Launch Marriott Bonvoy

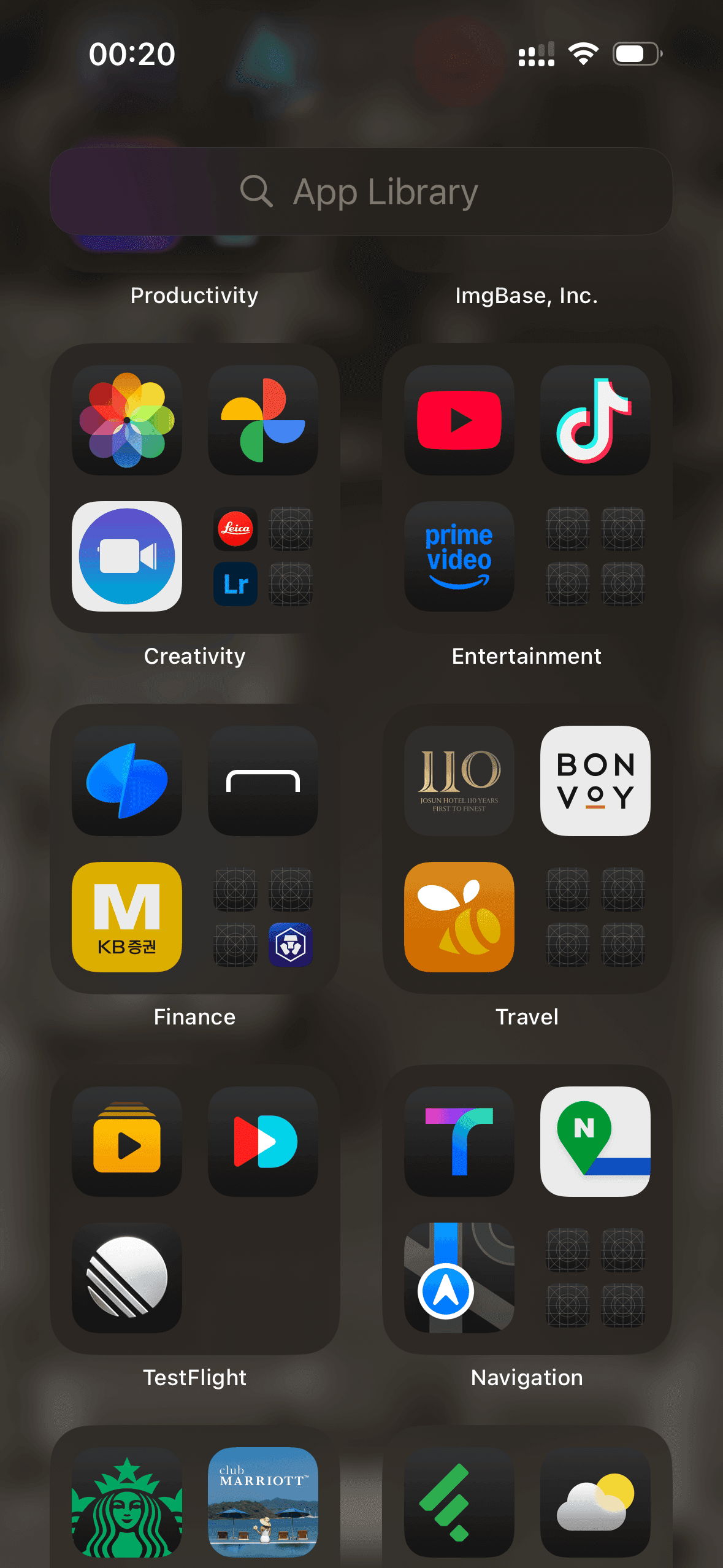click(595, 781)
